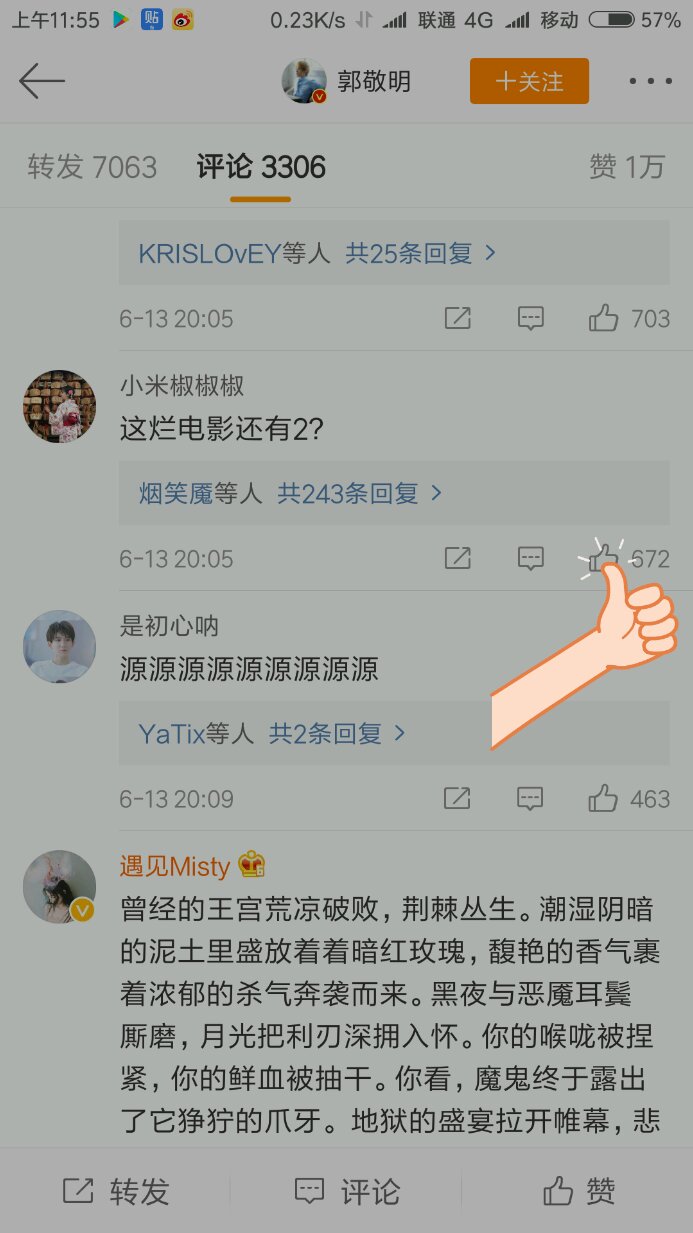Reply to 小米椒椒椒's comment
The width and height of the screenshot is (693, 1233).
[530, 558]
